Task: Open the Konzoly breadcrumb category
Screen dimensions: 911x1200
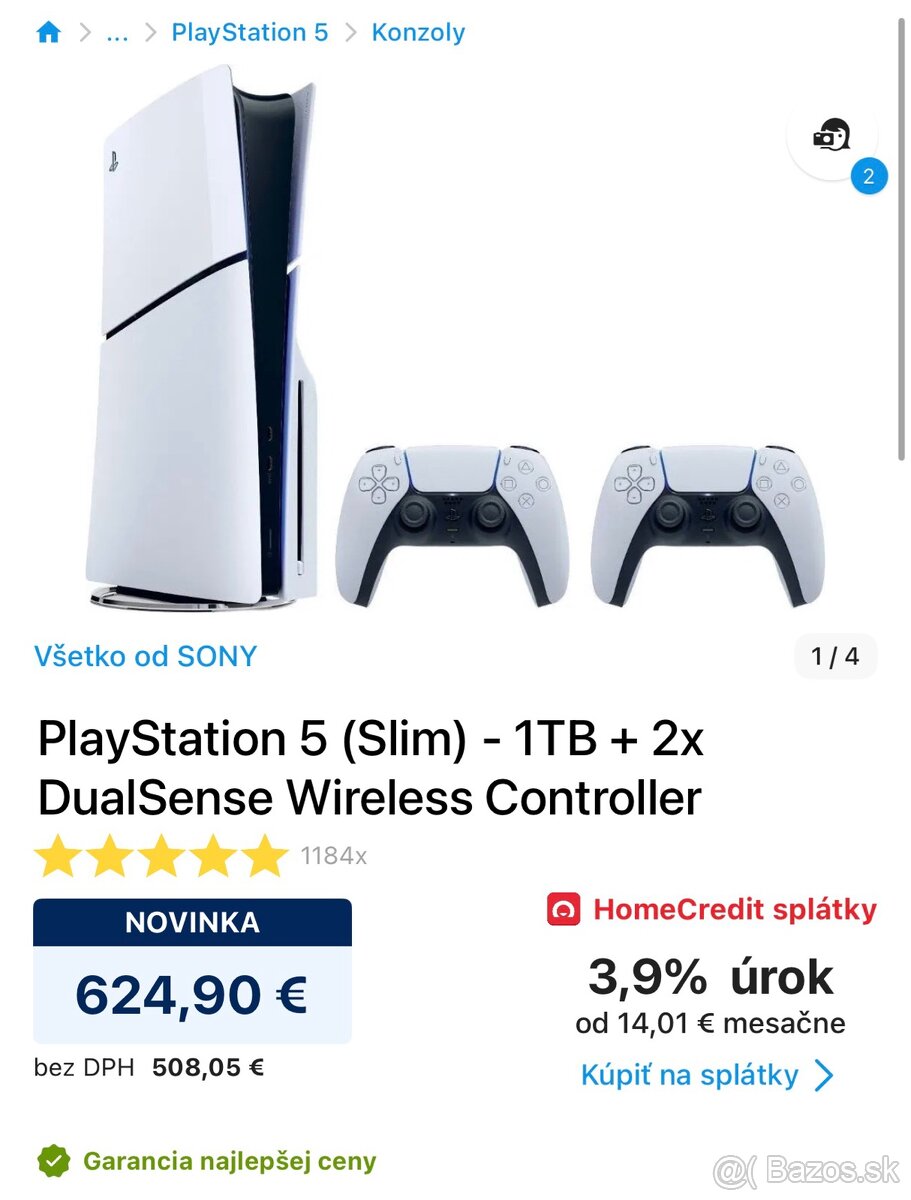Action: [418, 32]
